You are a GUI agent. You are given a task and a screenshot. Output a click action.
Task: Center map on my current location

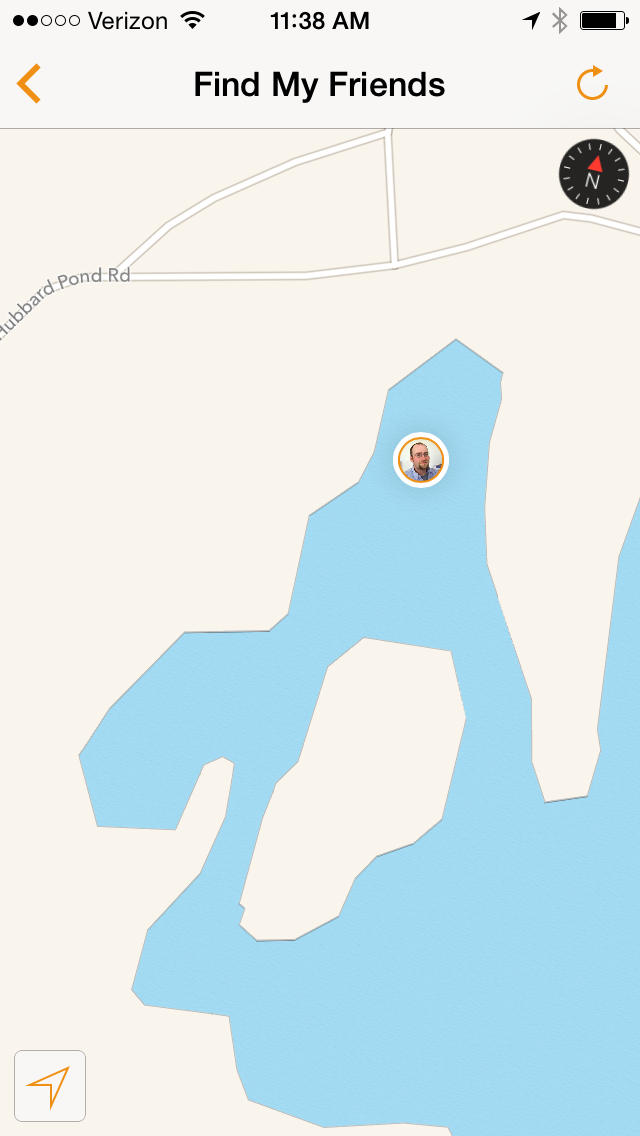50,1085
